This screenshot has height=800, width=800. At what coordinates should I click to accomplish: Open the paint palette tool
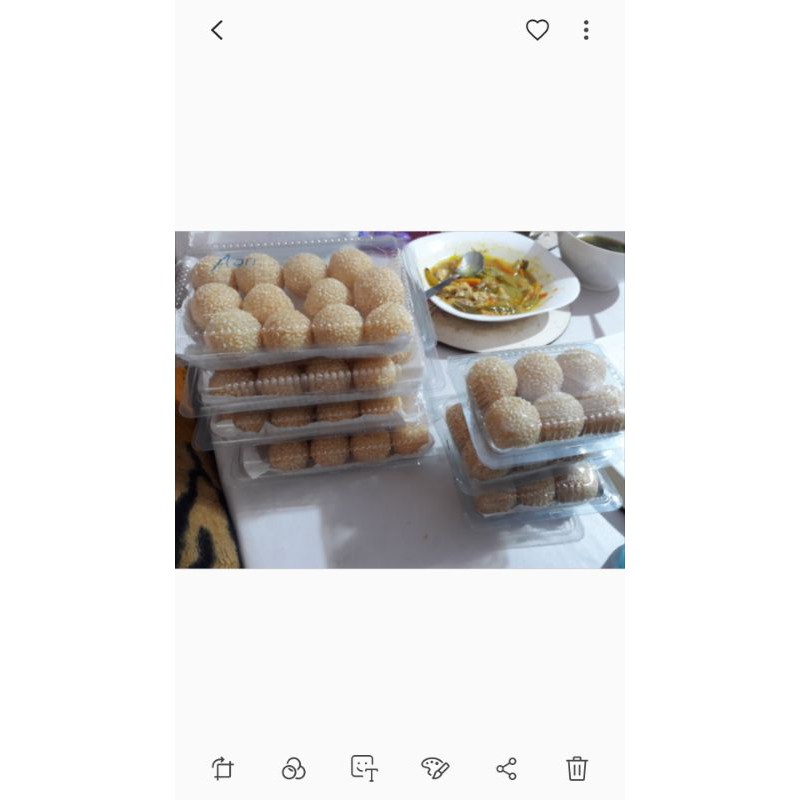435,768
